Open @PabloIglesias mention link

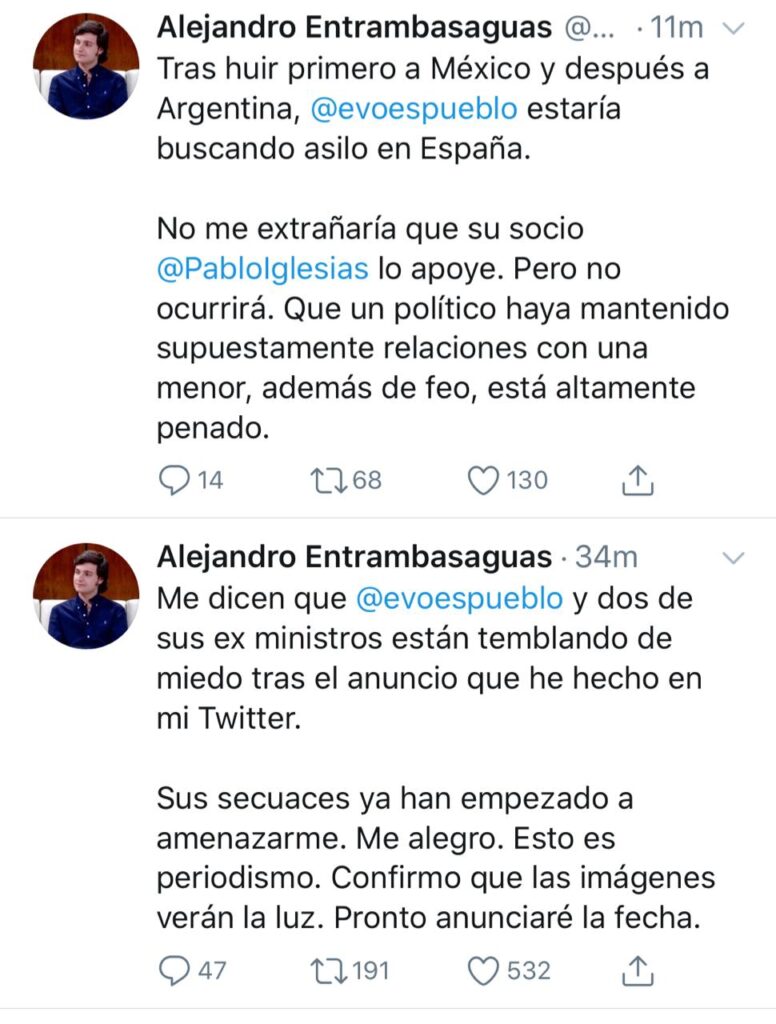click(263, 268)
